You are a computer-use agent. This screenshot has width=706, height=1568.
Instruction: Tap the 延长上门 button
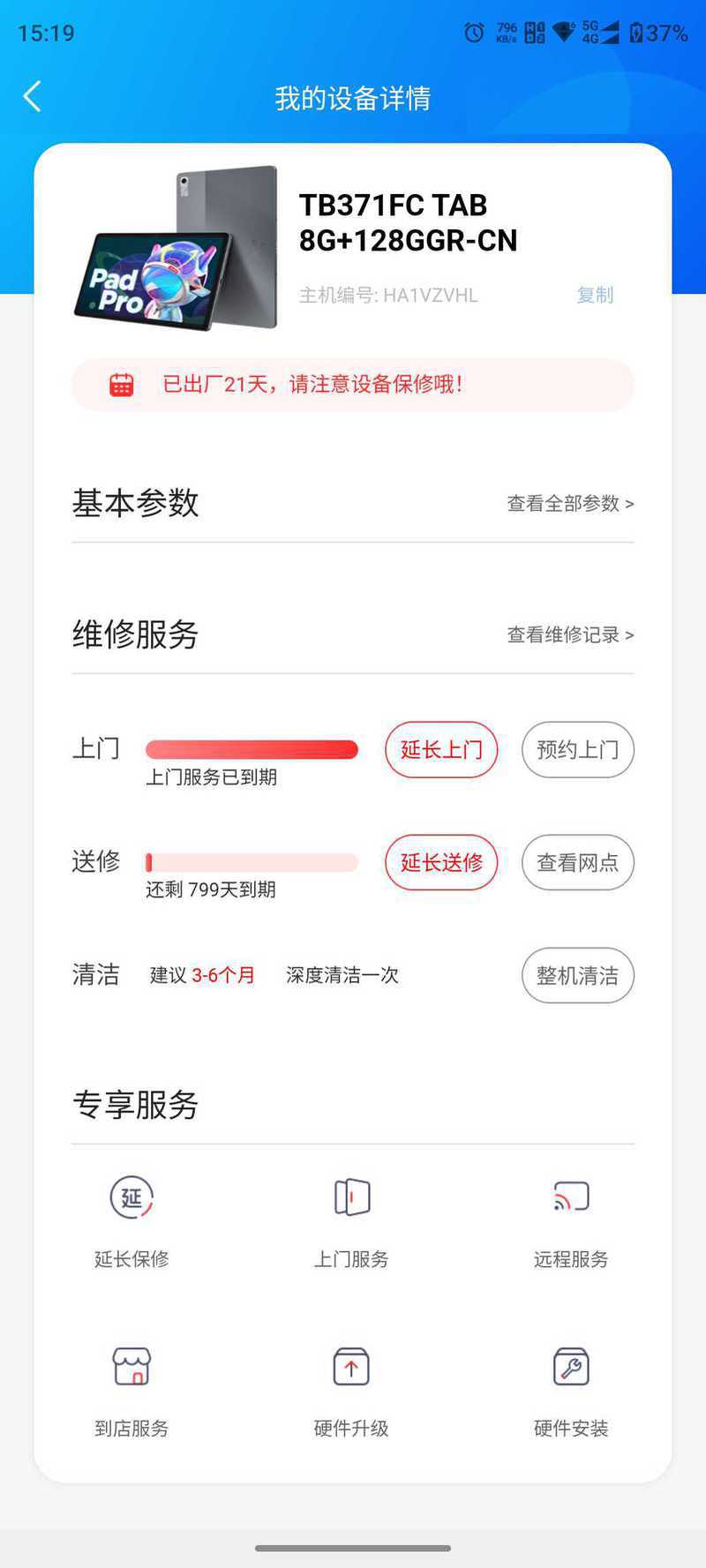tap(441, 750)
